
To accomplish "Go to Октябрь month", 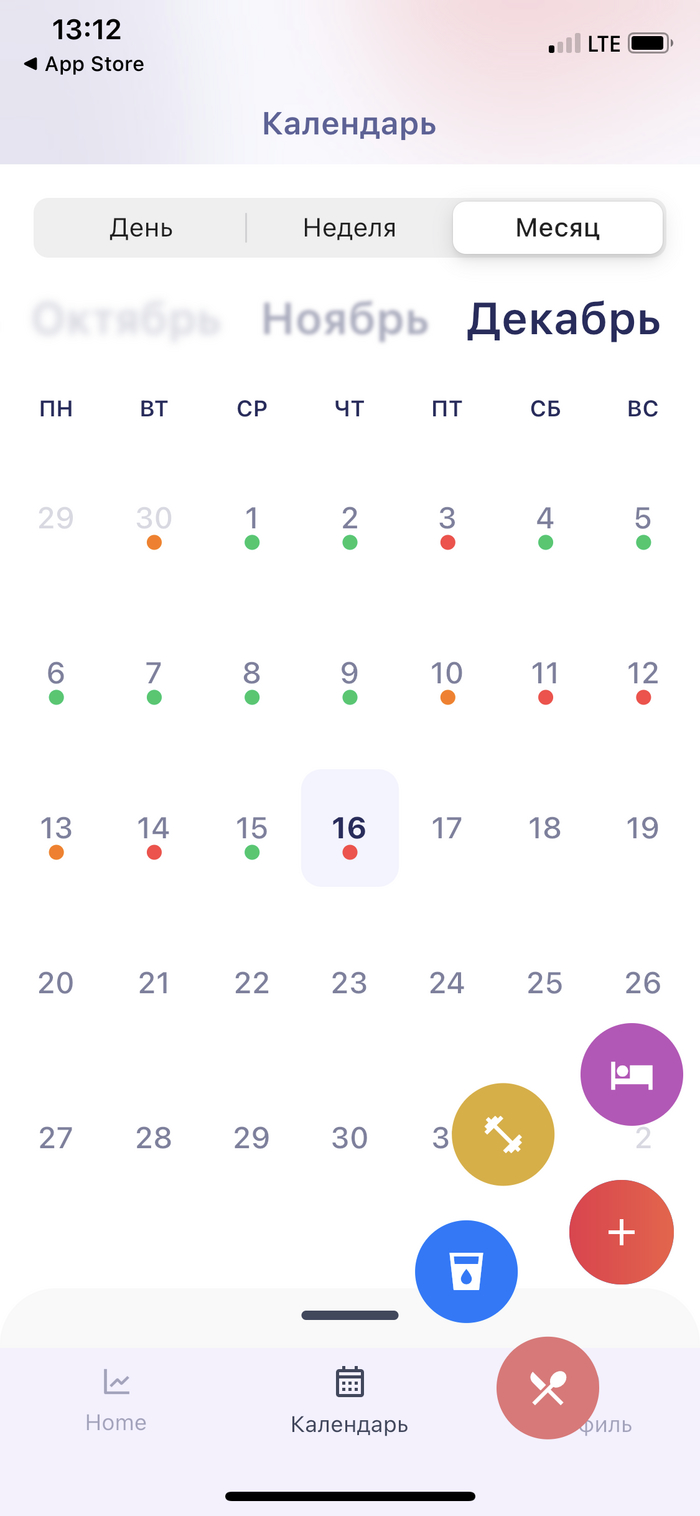I will coord(127,320).
